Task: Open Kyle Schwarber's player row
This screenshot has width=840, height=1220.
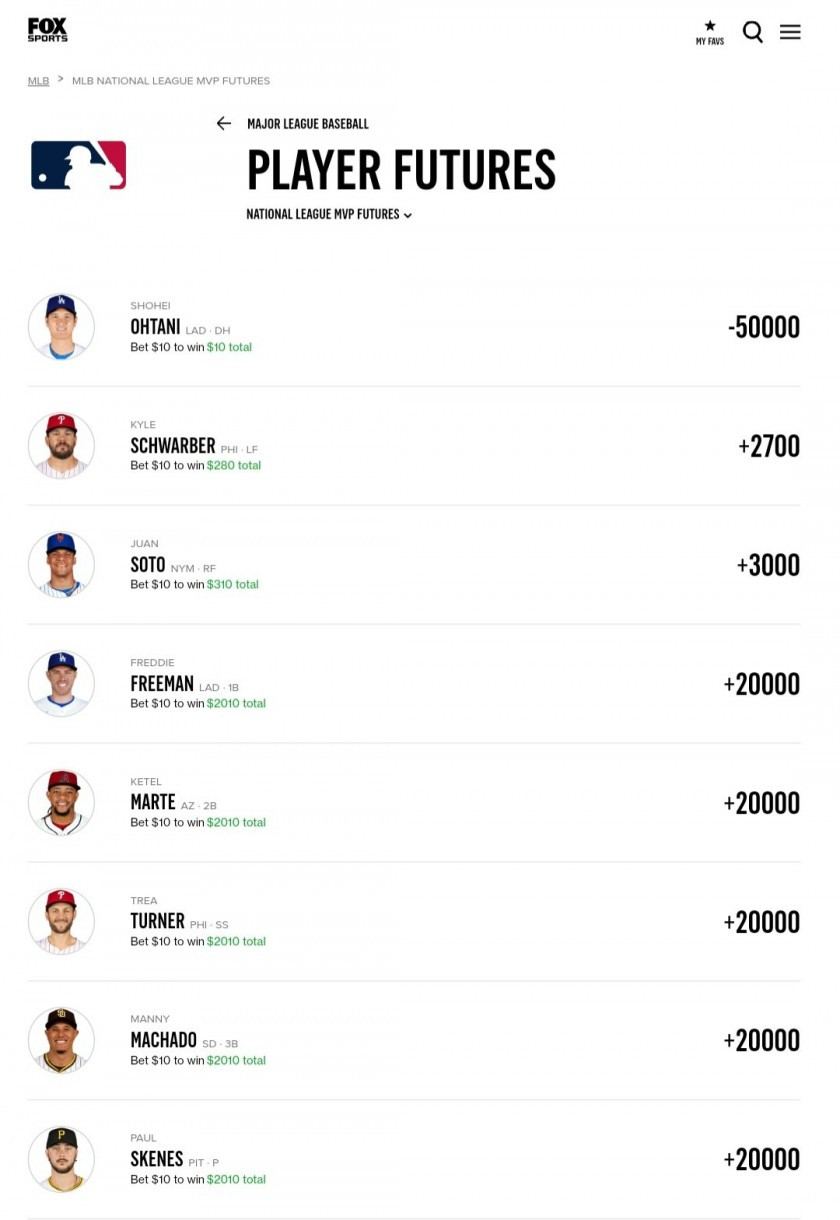Action: pyautogui.click(x=413, y=446)
